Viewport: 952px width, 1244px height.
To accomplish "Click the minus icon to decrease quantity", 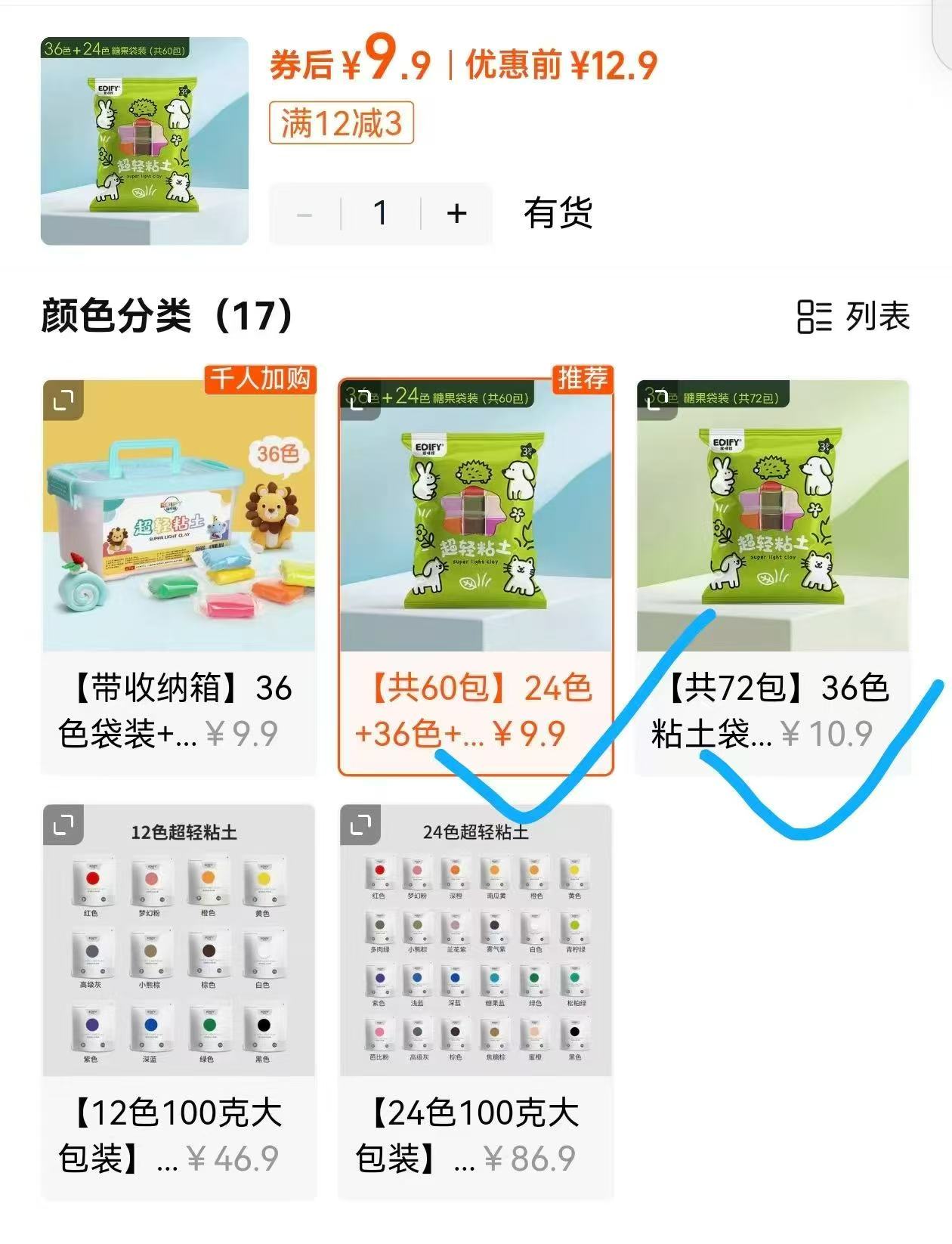I will pyautogui.click(x=305, y=214).
